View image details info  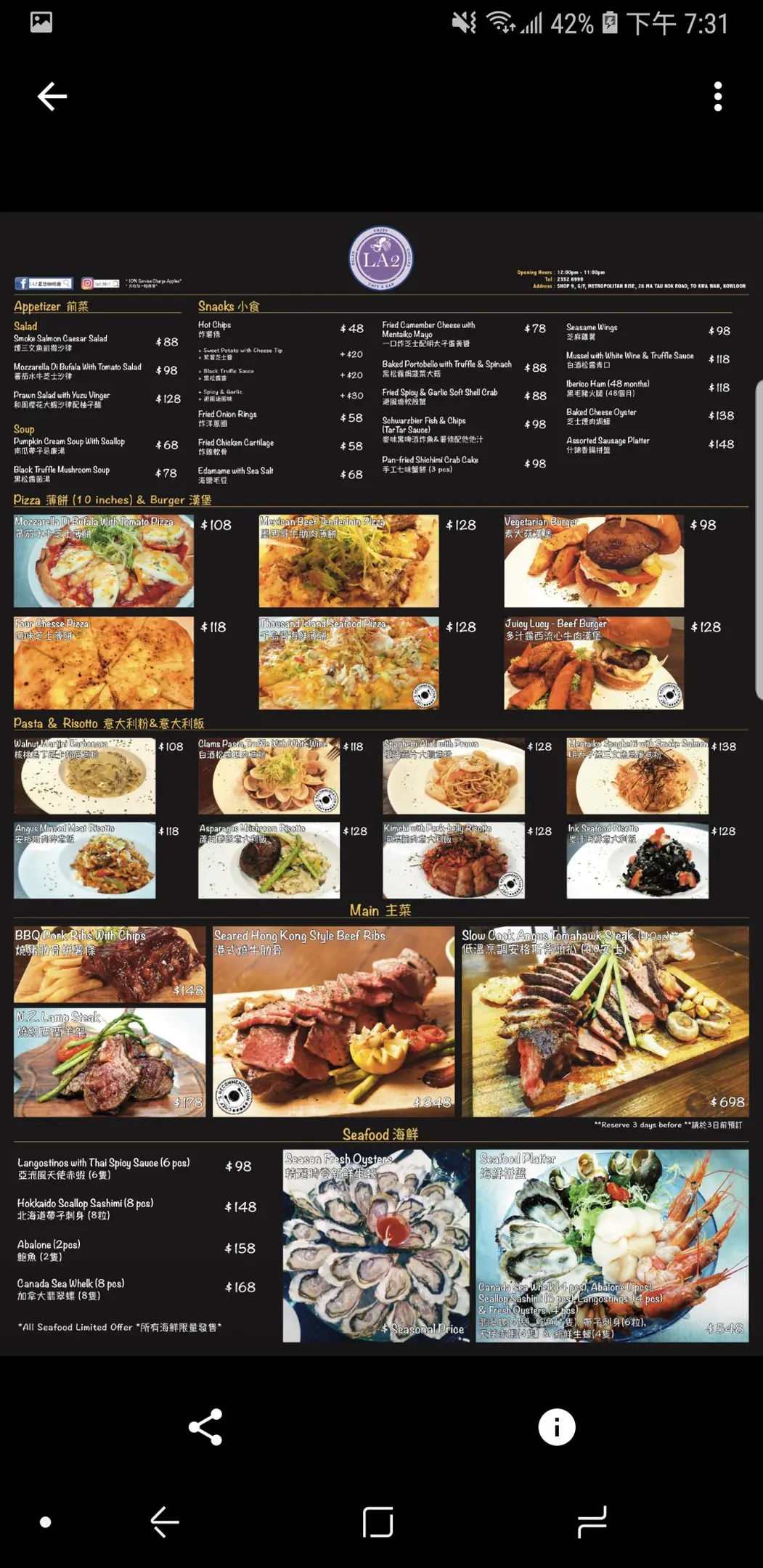tap(557, 1427)
